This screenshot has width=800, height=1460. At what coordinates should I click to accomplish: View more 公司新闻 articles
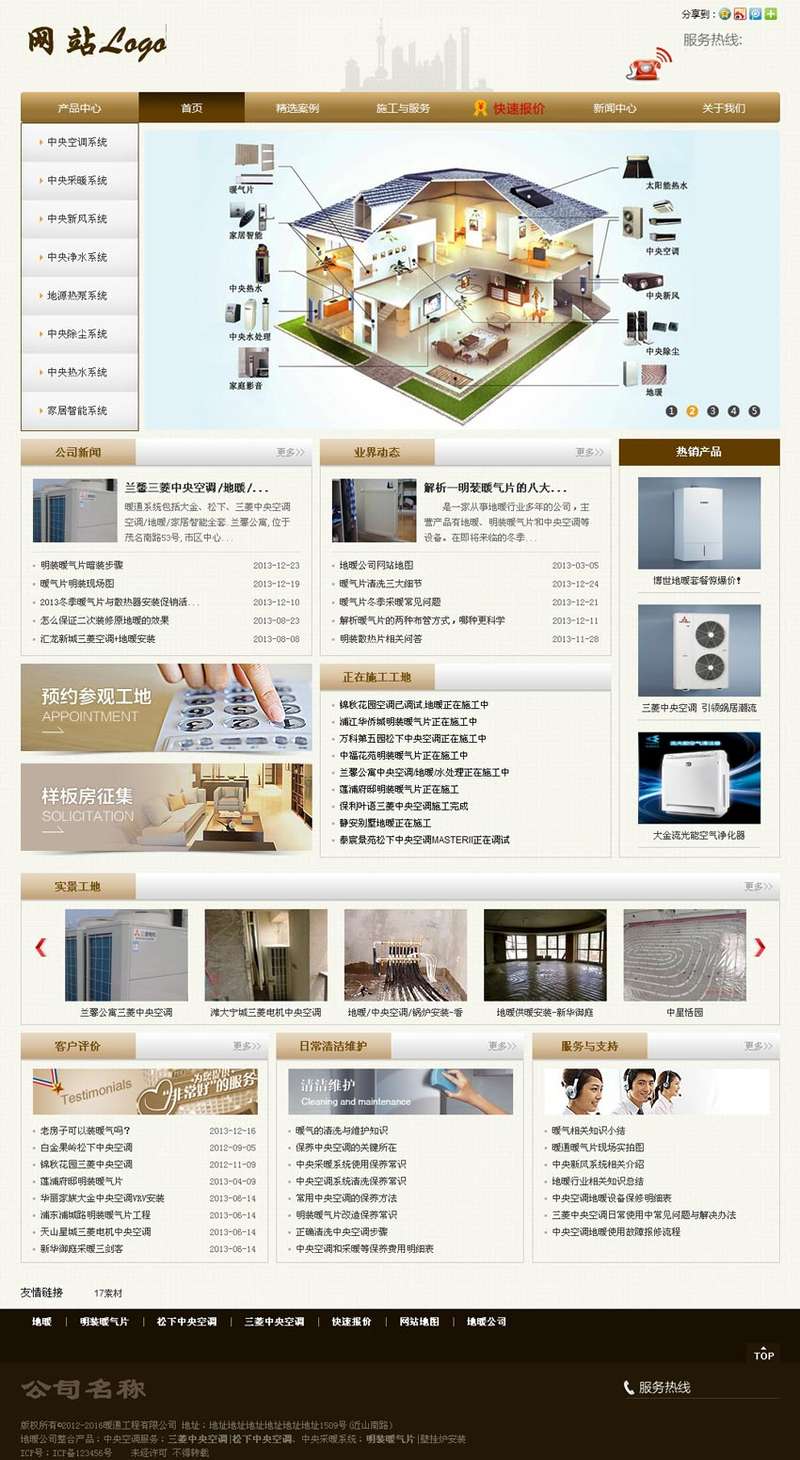point(290,453)
